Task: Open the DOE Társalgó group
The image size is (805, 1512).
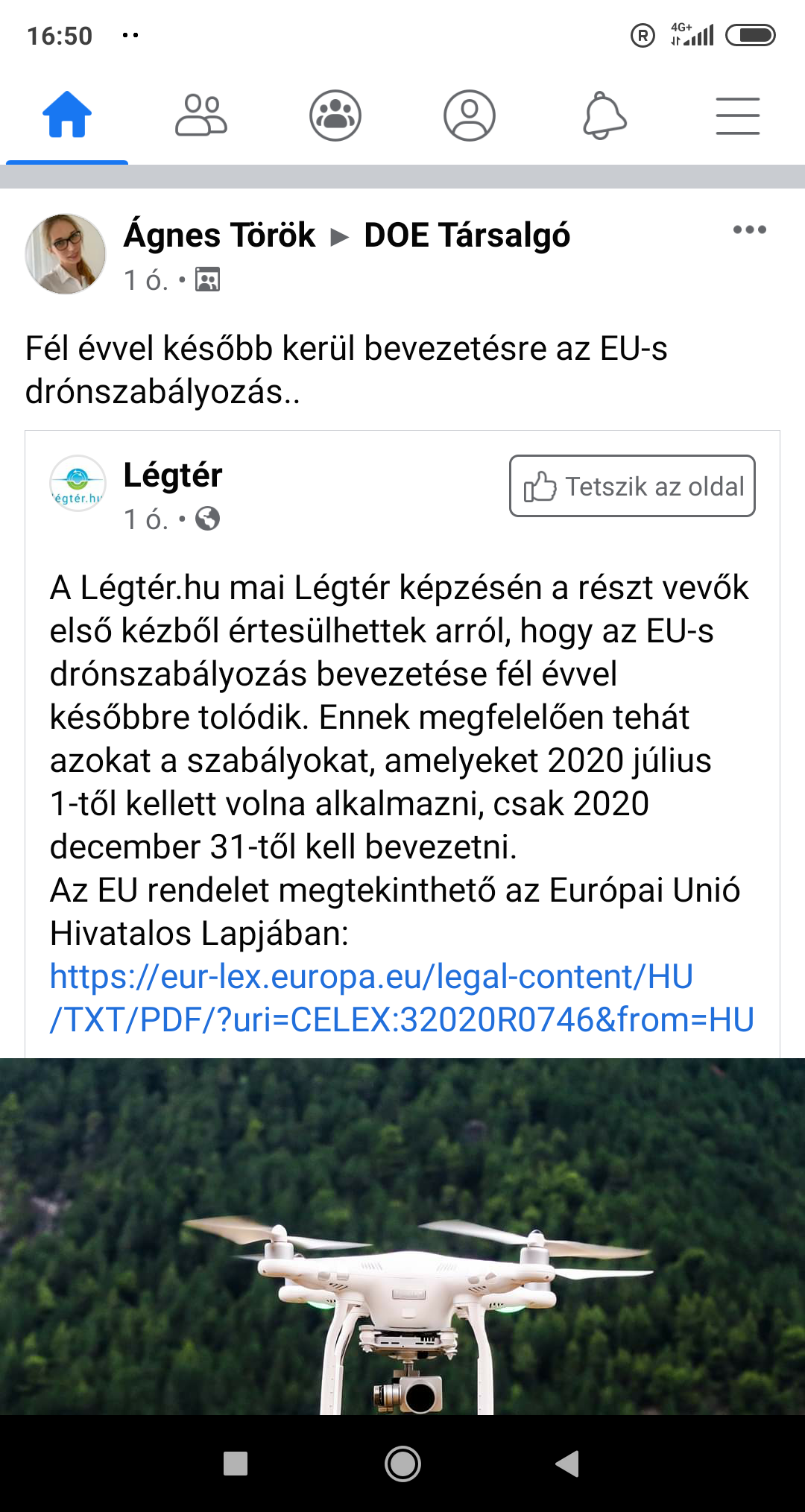Action: tap(467, 235)
